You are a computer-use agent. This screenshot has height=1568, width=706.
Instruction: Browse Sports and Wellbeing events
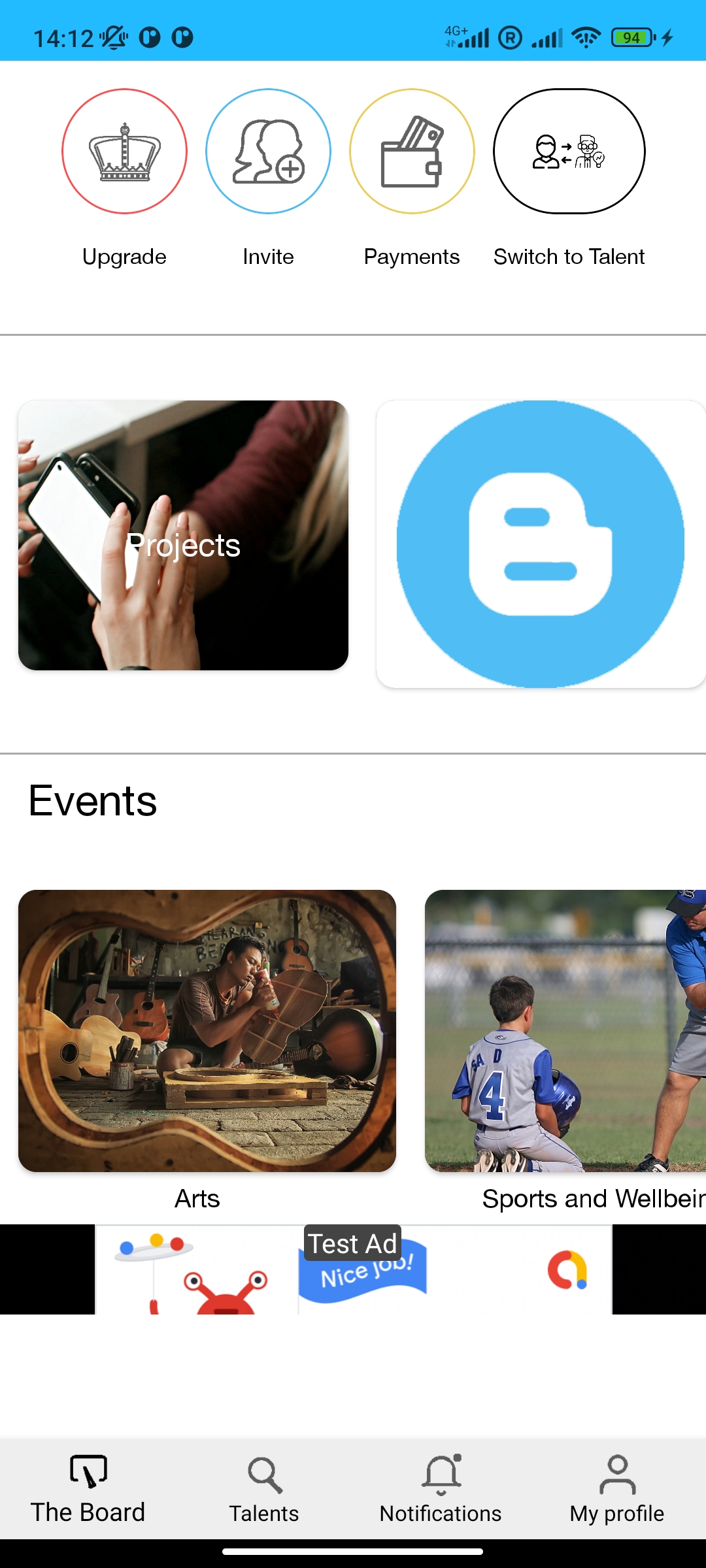[x=565, y=1031]
